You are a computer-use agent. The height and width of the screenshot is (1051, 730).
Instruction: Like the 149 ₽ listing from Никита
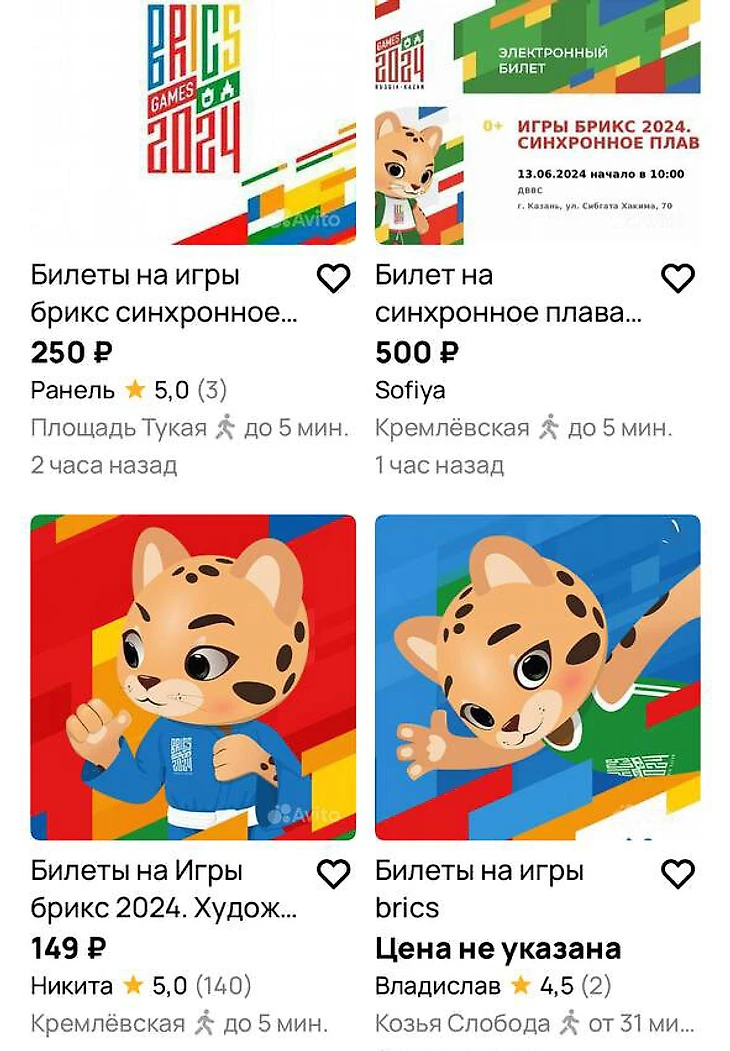click(333, 875)
